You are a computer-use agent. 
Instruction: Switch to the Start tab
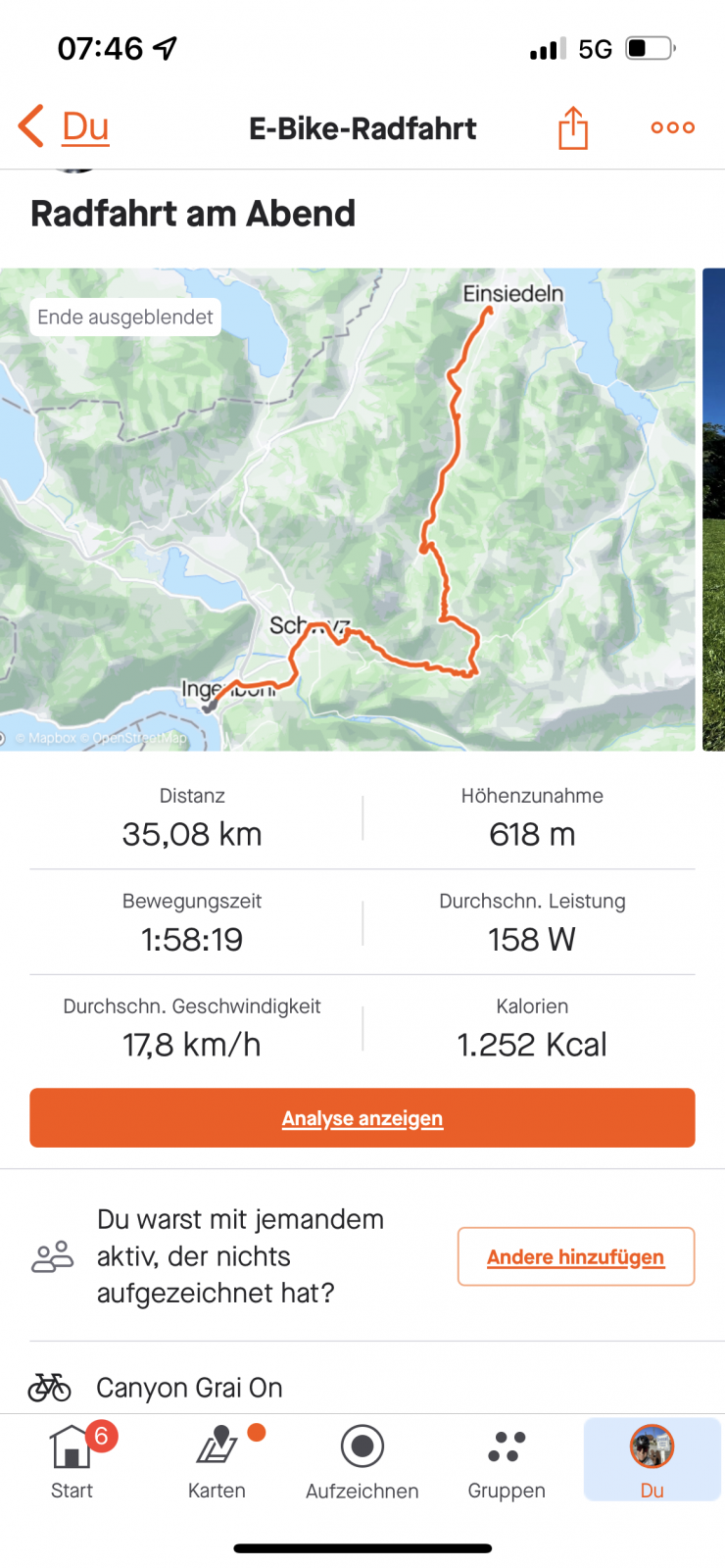pyautogui.click(x=72, y=1462)
